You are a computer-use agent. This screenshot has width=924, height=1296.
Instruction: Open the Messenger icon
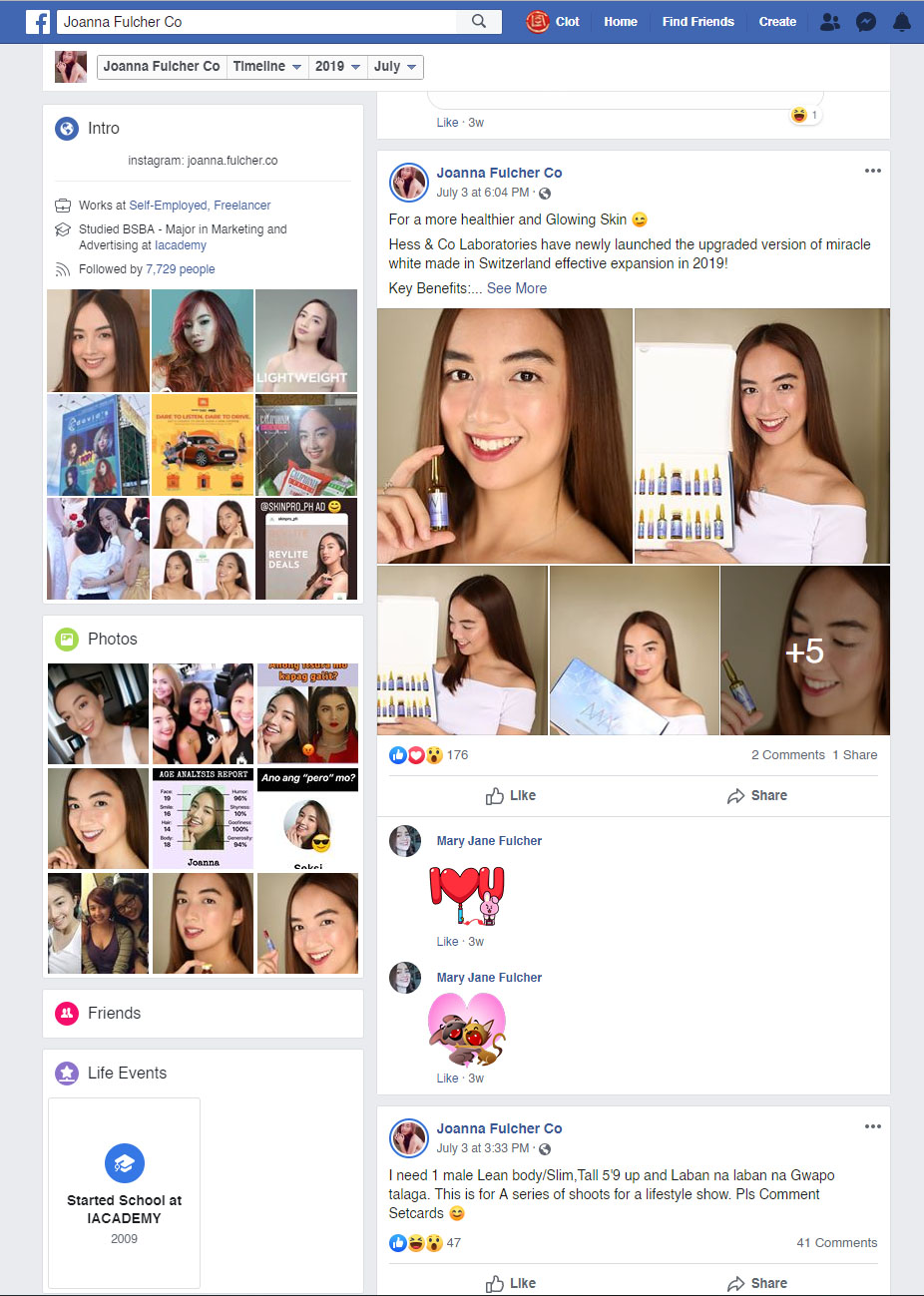pos(865,21)
